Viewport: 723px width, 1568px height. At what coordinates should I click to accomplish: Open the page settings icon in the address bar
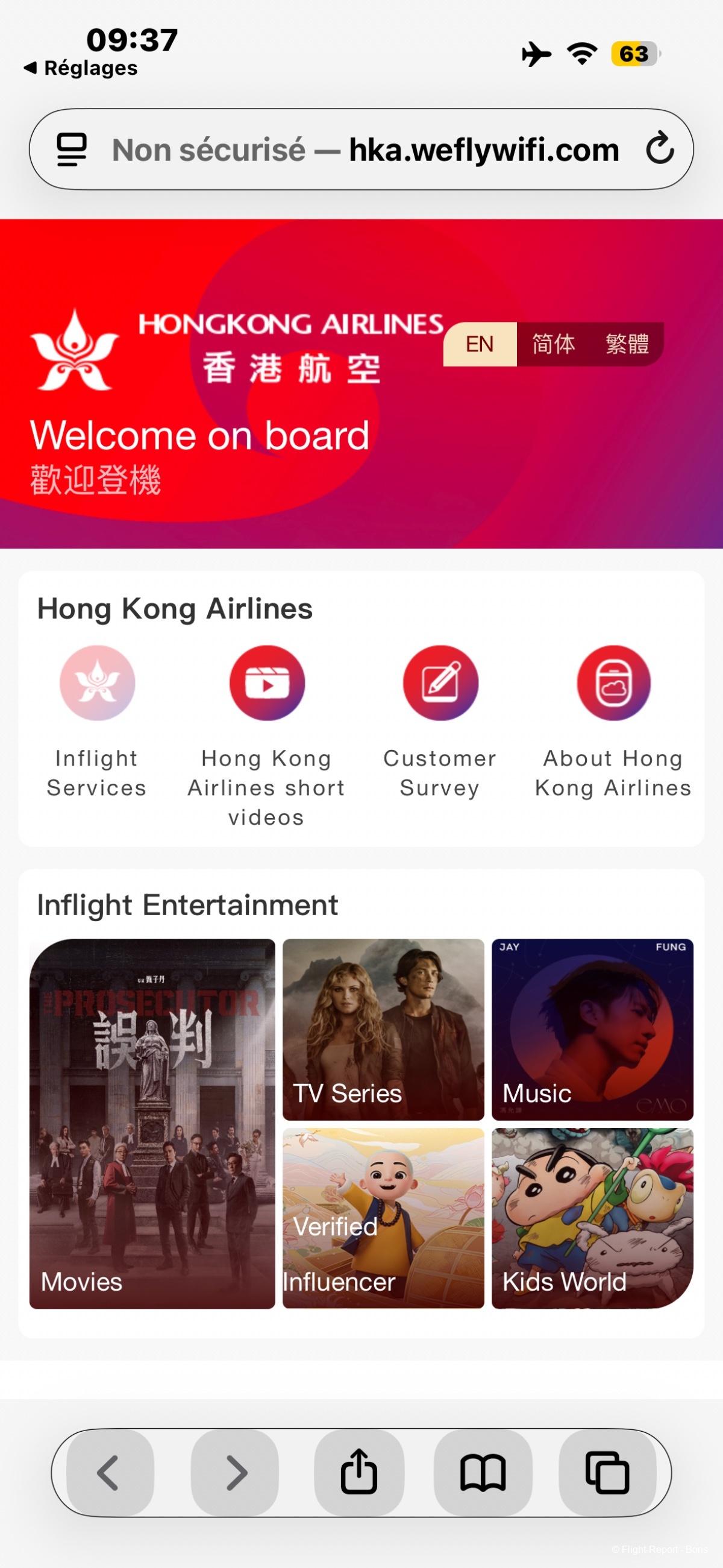tap(71, 149)
